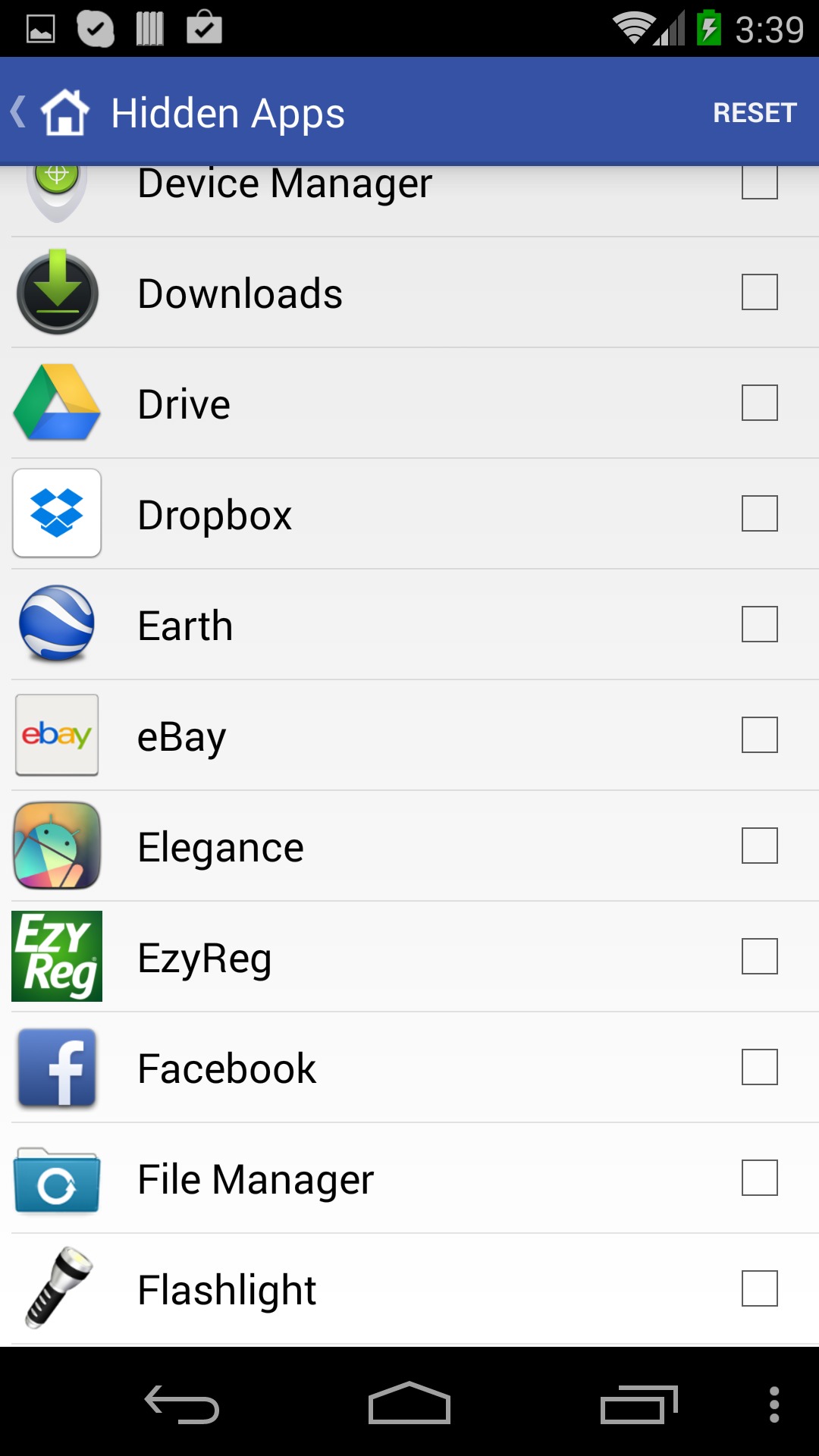Image resolution: width=819 pixels, height=1456 pixels.
Task: Open the recent apps view
Action: pyautogui.click(x=639, y=1404)
